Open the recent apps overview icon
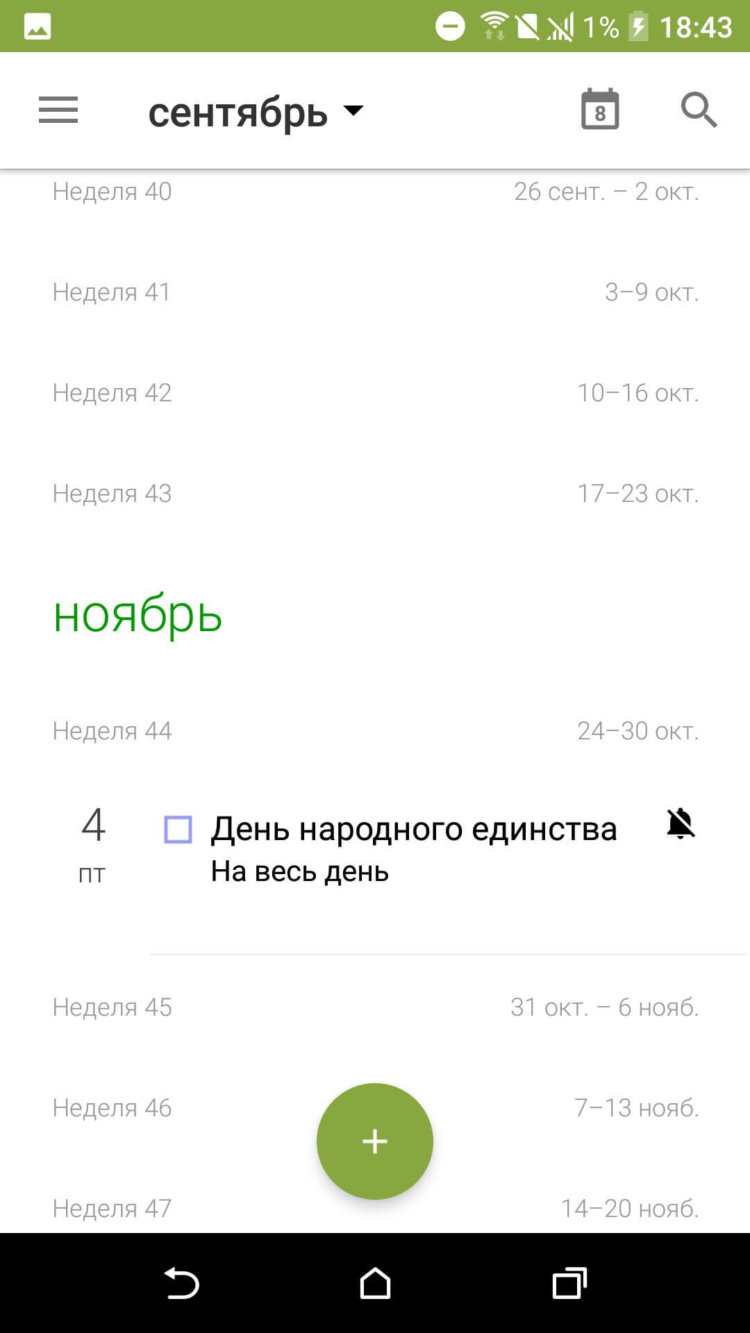The width and height of the screenshot is (750, 1333). 567,1285
